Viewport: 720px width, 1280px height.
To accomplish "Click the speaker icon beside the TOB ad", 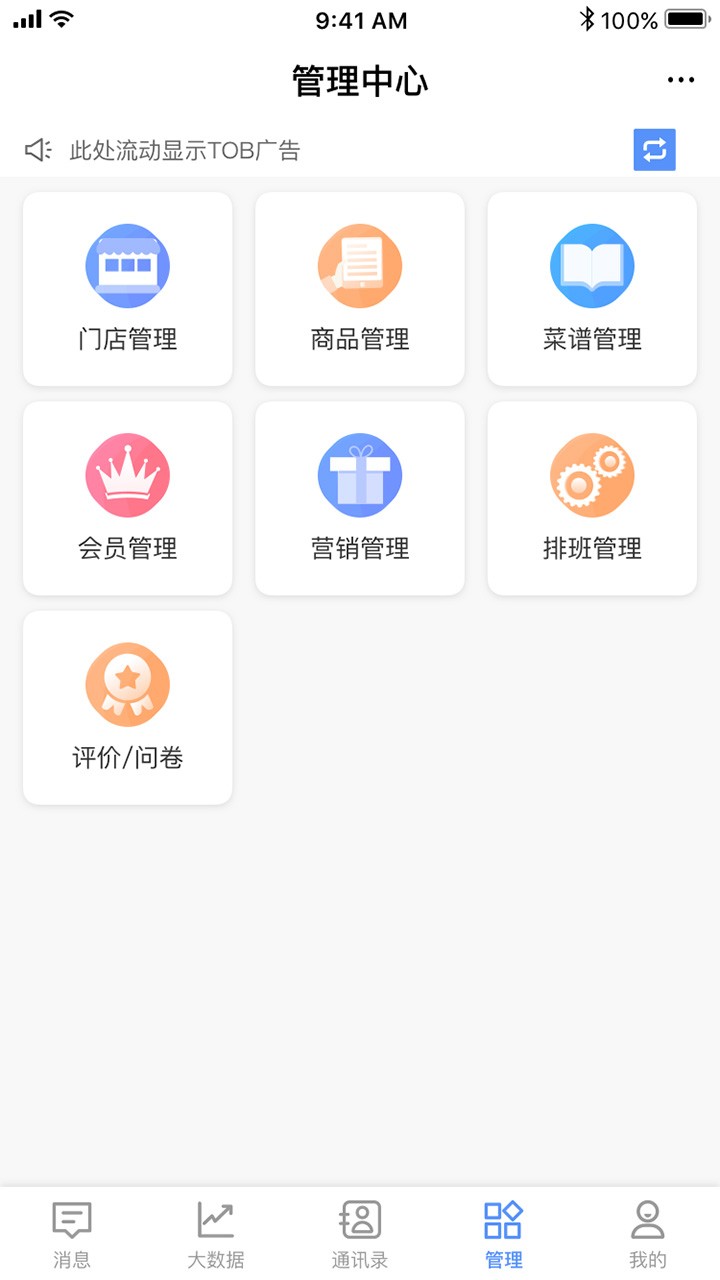I will pyautogui.click(x=36, y=148).
